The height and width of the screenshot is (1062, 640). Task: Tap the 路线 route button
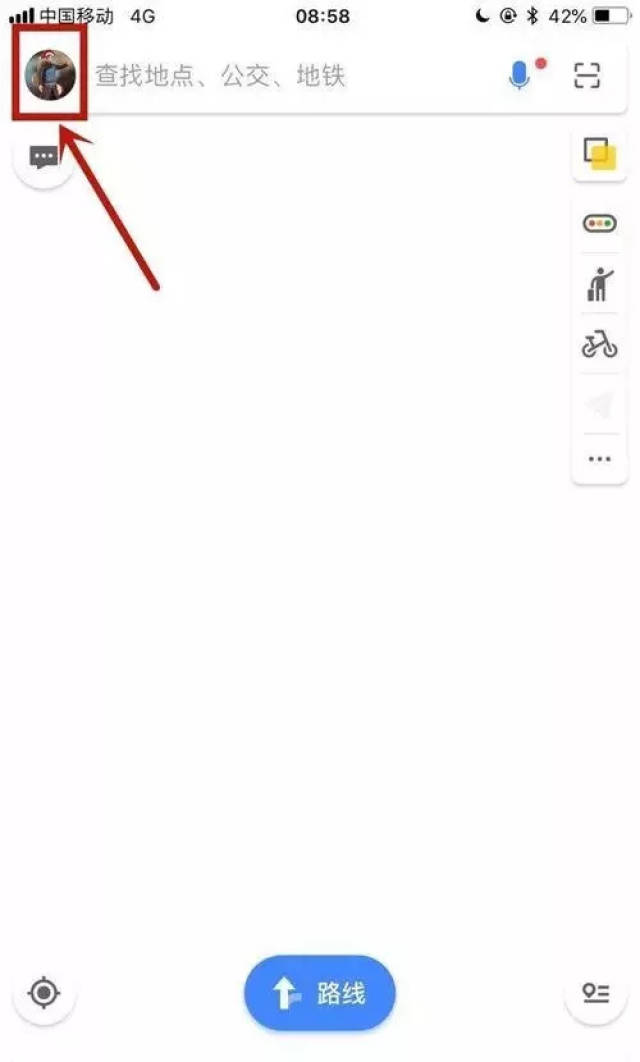320,993
